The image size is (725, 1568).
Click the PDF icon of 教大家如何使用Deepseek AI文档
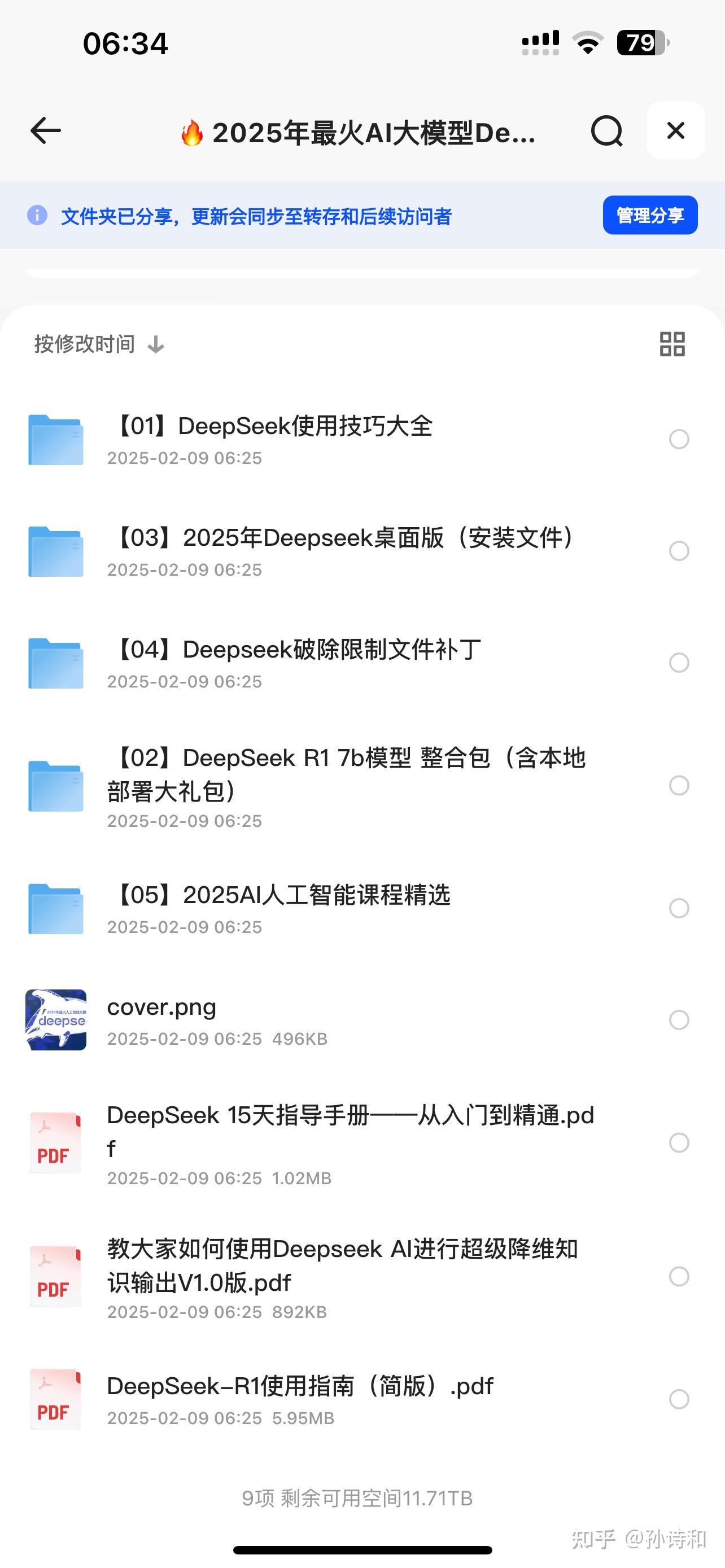(x=55, y=1278)
